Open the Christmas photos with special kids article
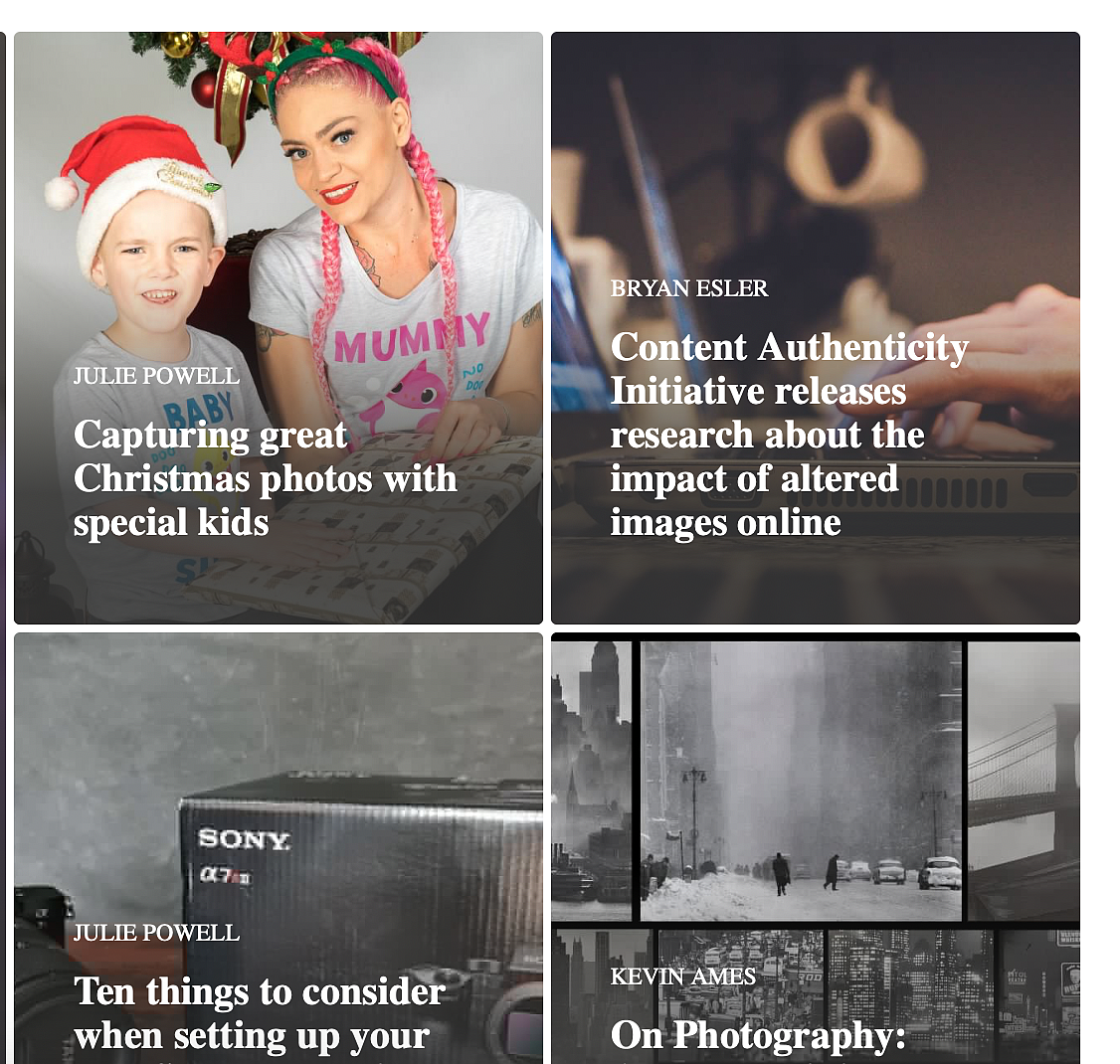This screenshot has width=1120, height=1064. 265,478
